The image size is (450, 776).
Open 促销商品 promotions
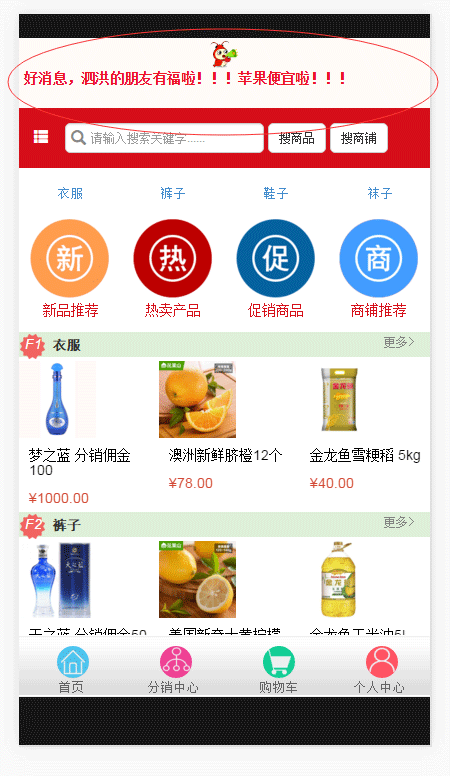click(276, 269)
